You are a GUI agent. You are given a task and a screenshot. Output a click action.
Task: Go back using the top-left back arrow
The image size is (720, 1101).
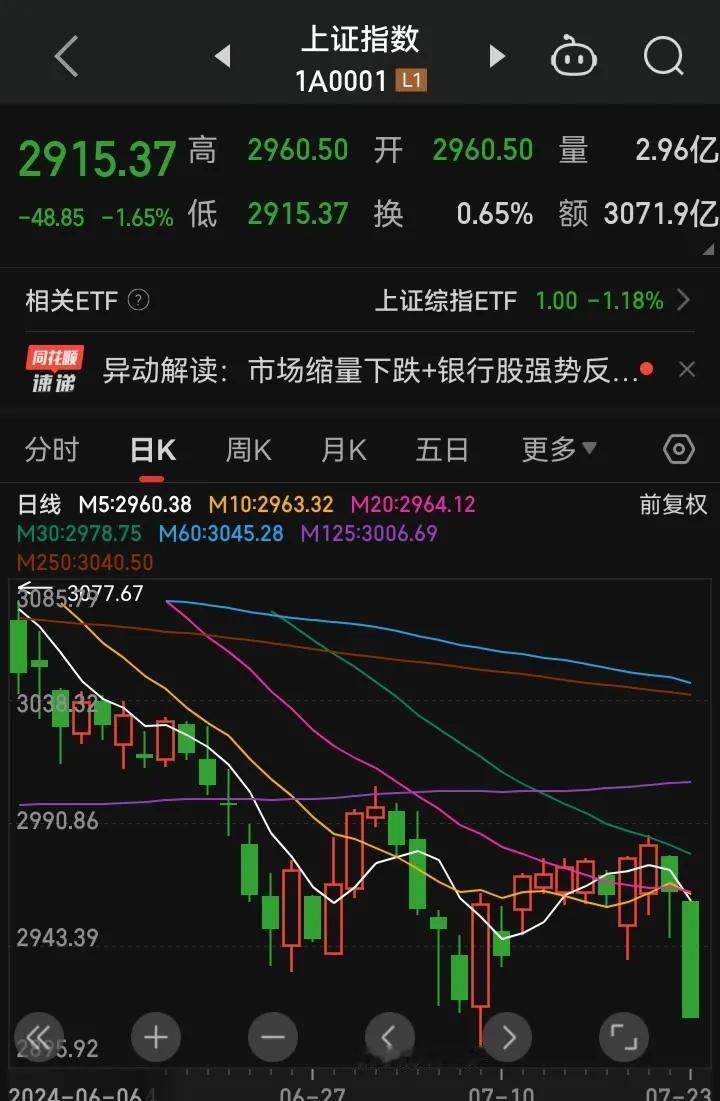coord(66,56)
